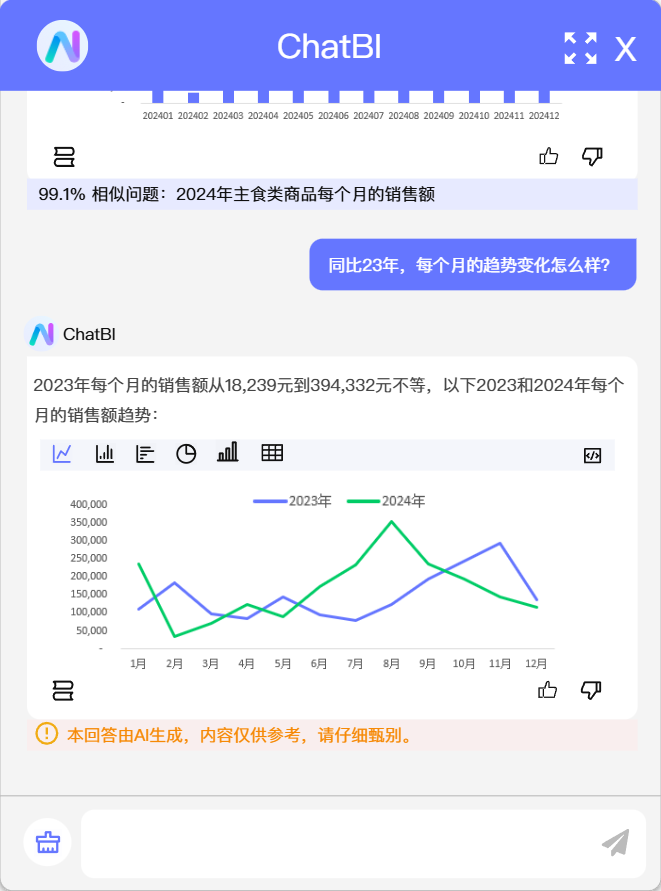The image size is (661, 891).
Task: Open the code view icon on the chart toolbar
Action: click(592, 455)
